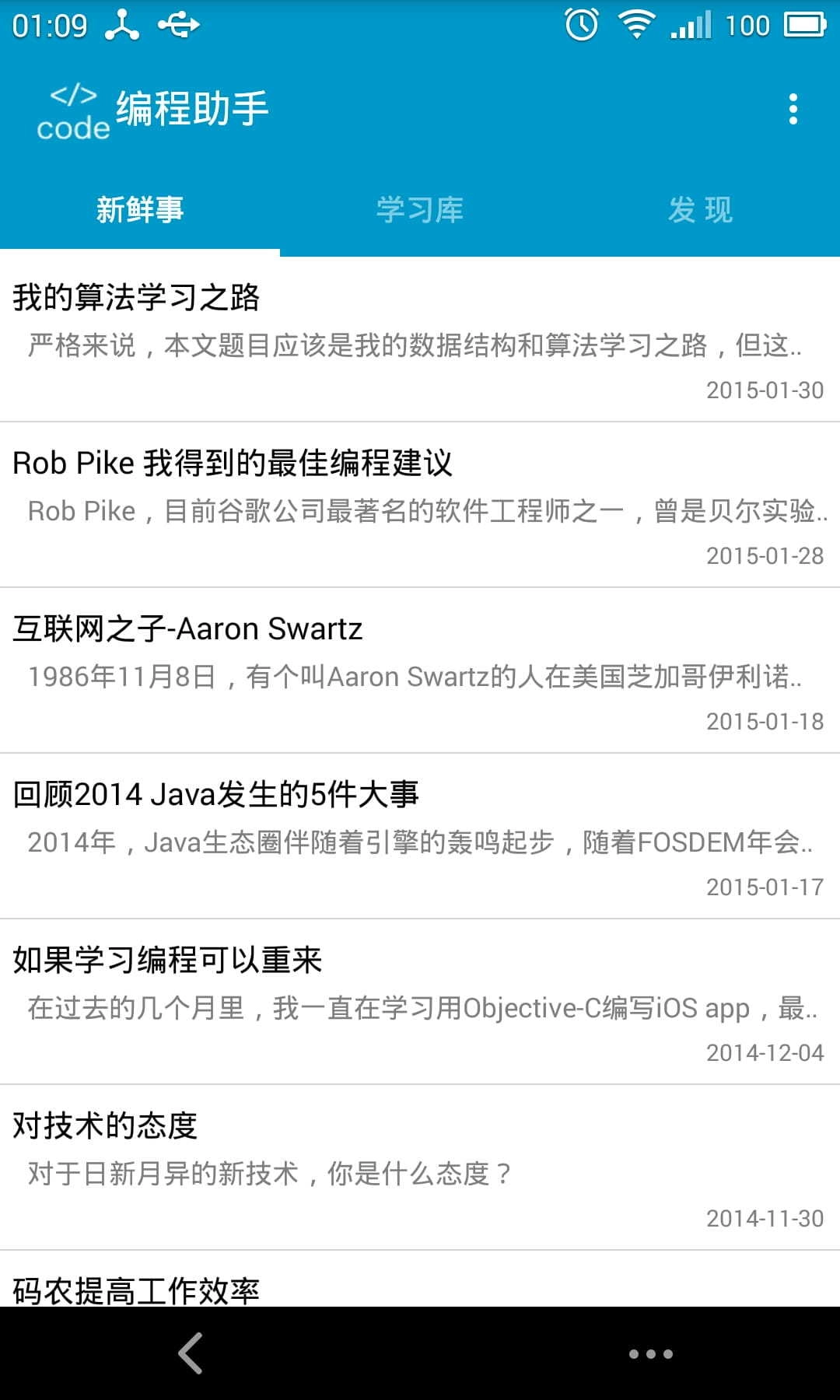Image resolution: width=840 pixels, height=1400 pixels.
Task: Switch to the 发现 tab
Action: click(x=700, y=210)
